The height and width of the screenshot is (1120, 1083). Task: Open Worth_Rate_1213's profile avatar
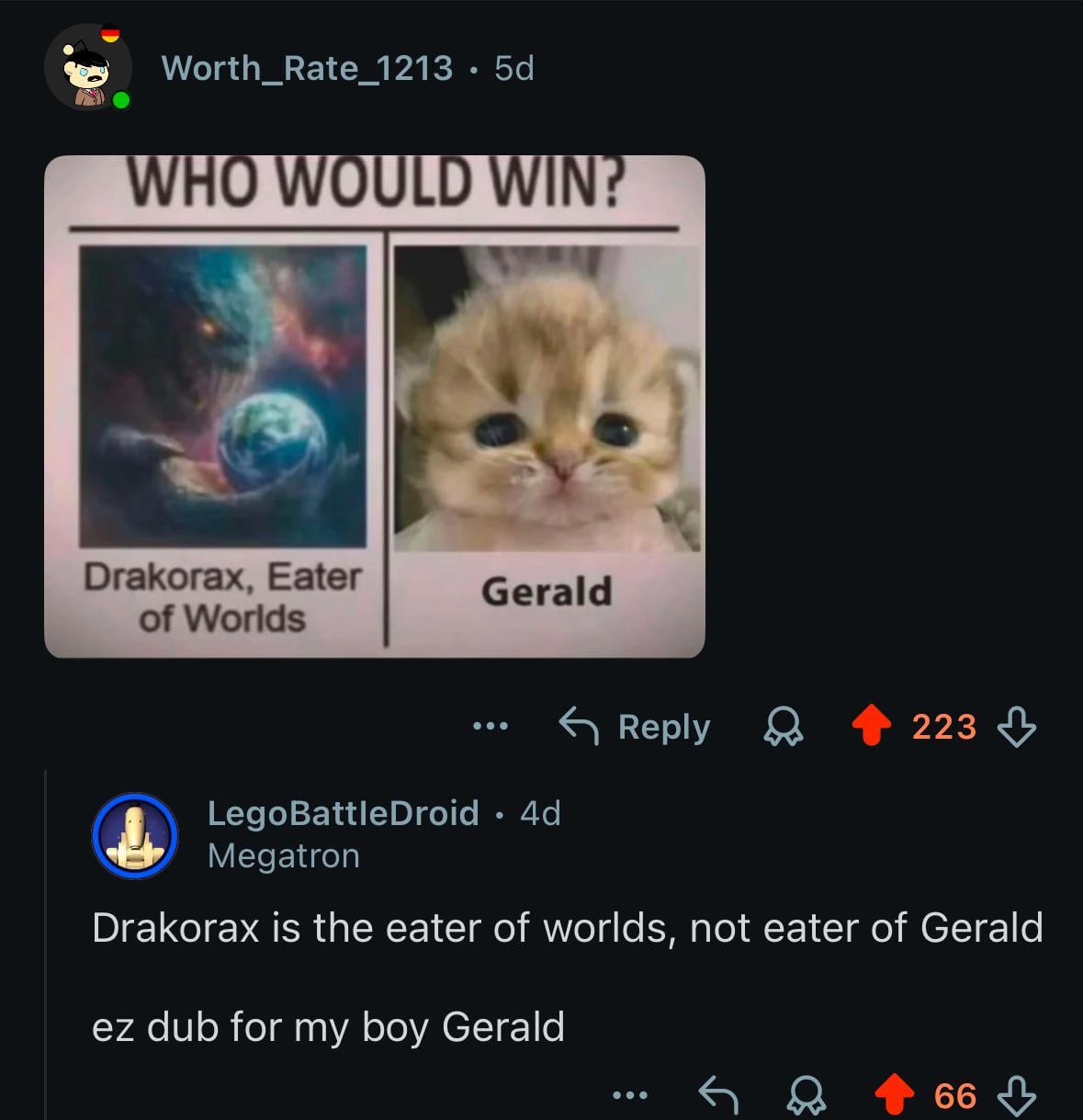(x=88, y=68)
